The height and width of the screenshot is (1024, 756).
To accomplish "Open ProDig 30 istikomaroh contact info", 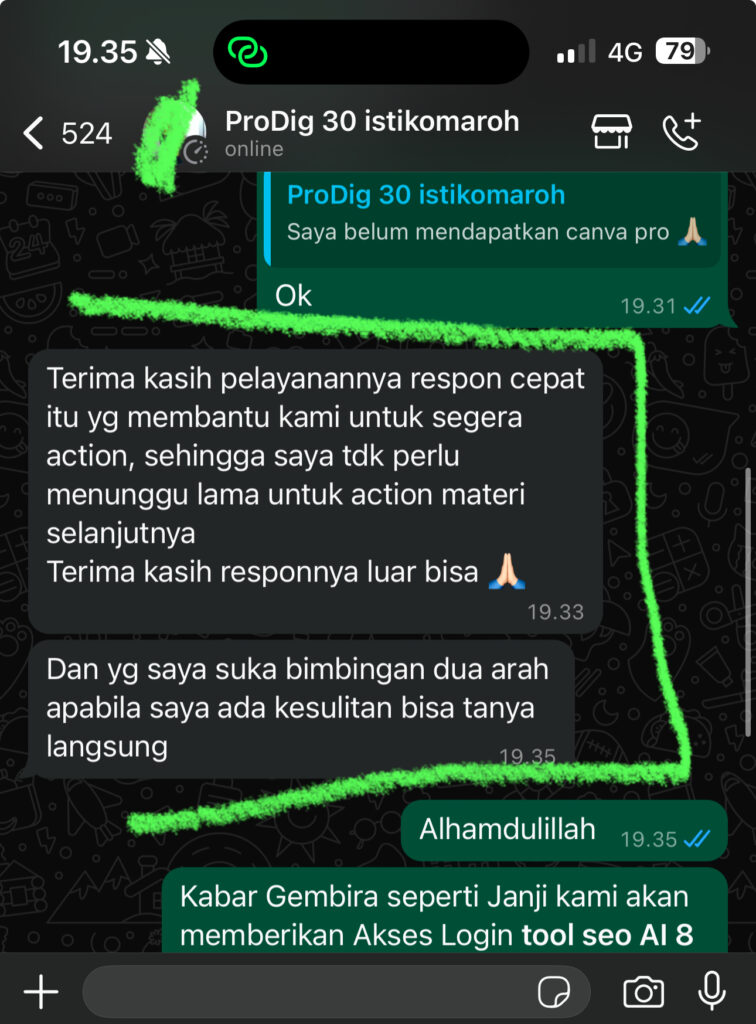I will (370, 133).
